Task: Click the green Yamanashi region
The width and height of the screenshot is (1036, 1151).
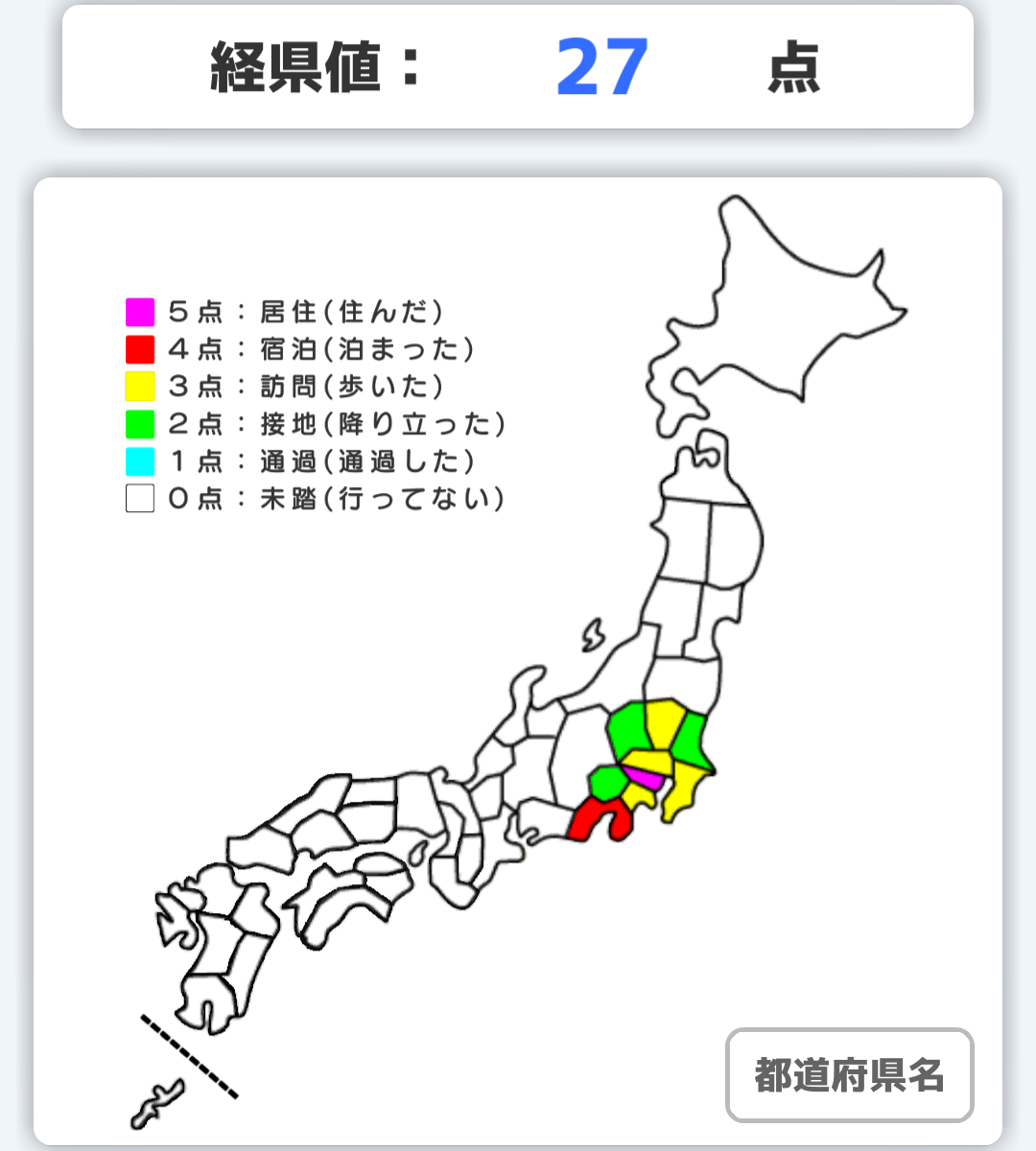Action: pos(608,784)
